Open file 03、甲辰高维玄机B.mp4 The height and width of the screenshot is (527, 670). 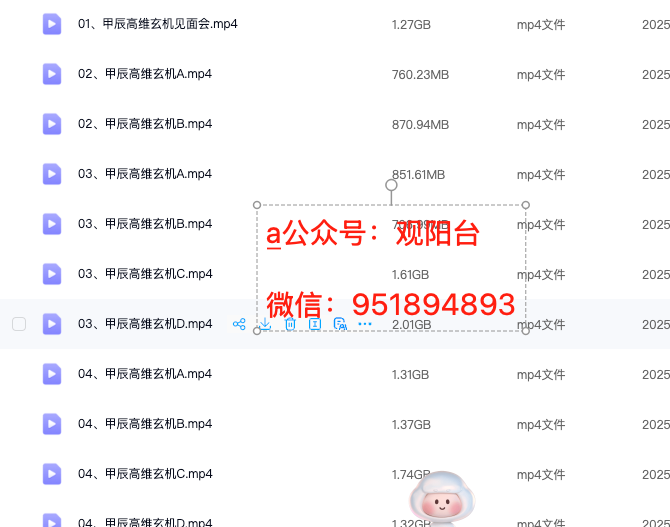(144, 224)
